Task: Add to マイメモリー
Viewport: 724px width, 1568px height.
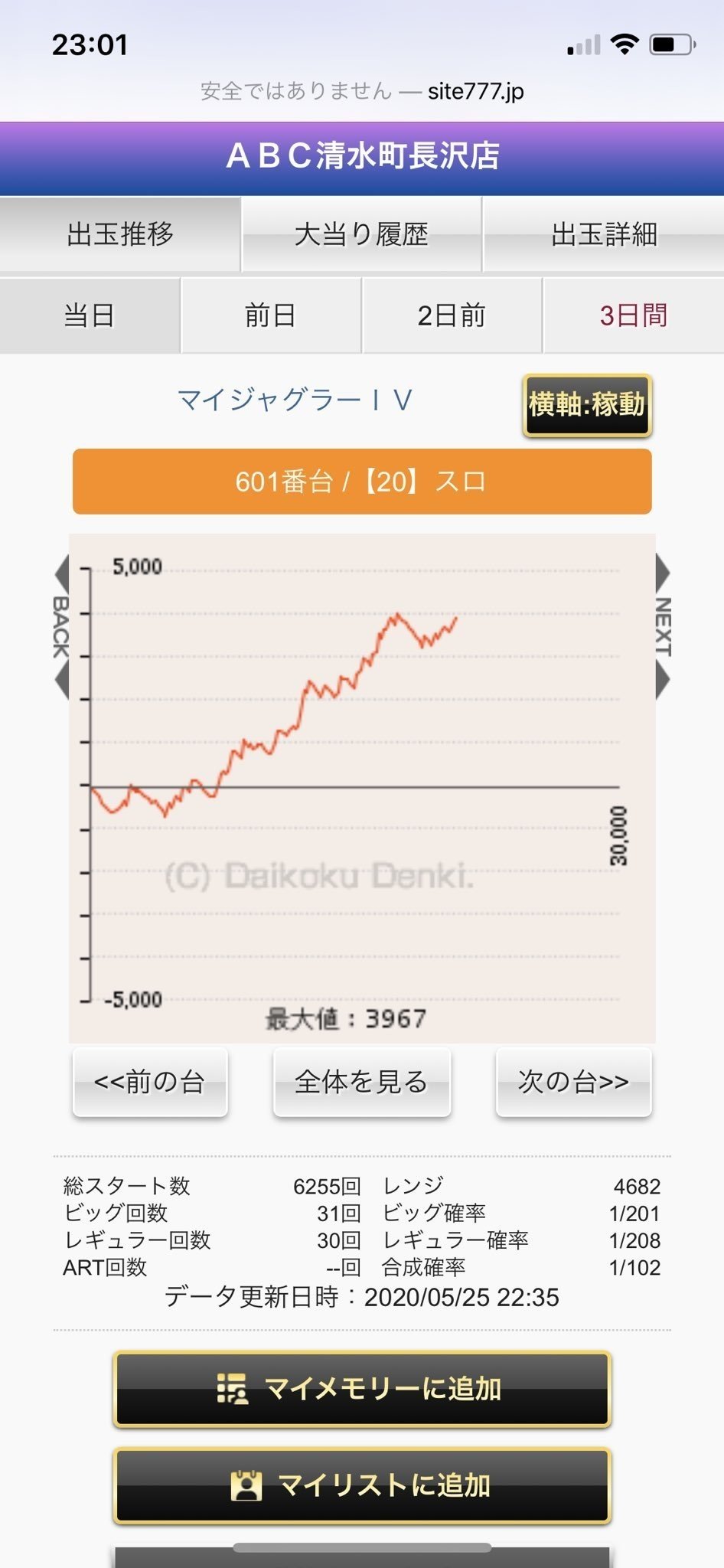Action: coord(362,1390)
